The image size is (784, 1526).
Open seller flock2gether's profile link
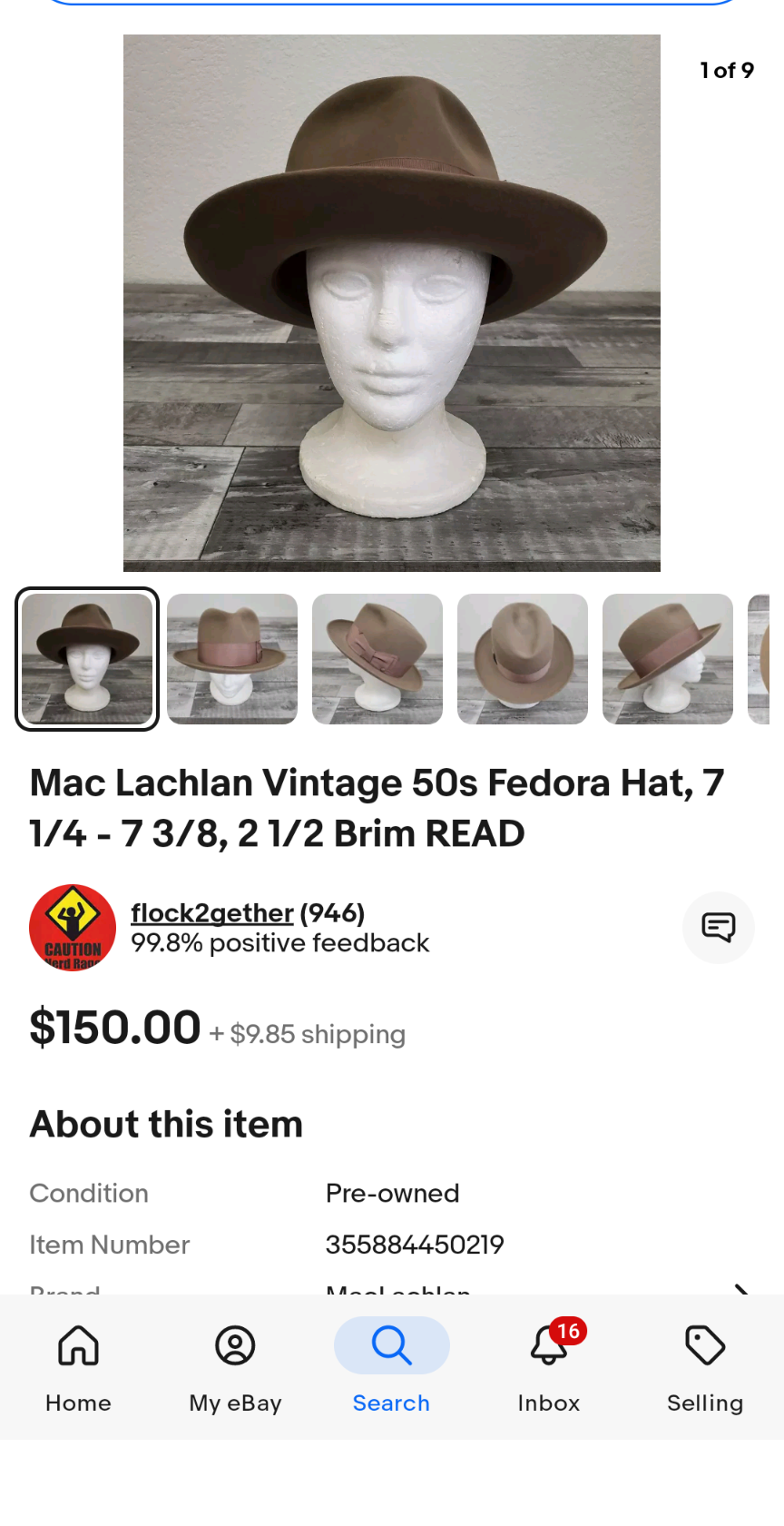click(x=212, y=912)
